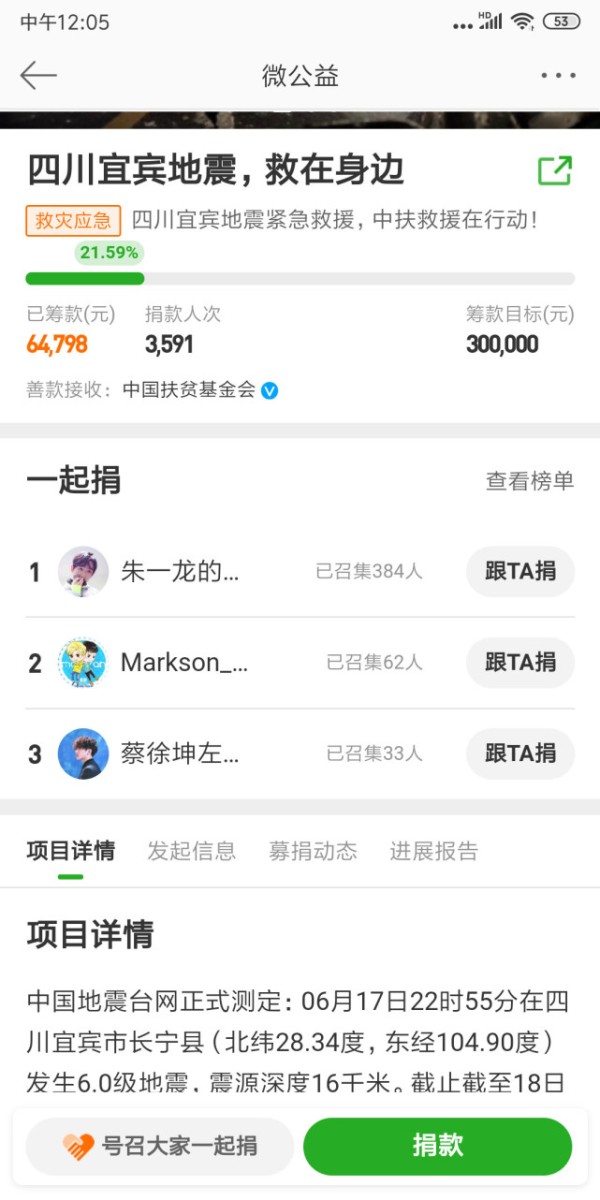Tap 跟TA捐 next to 蔡徐坤左
600x1200 pixels.
[520, 753]
